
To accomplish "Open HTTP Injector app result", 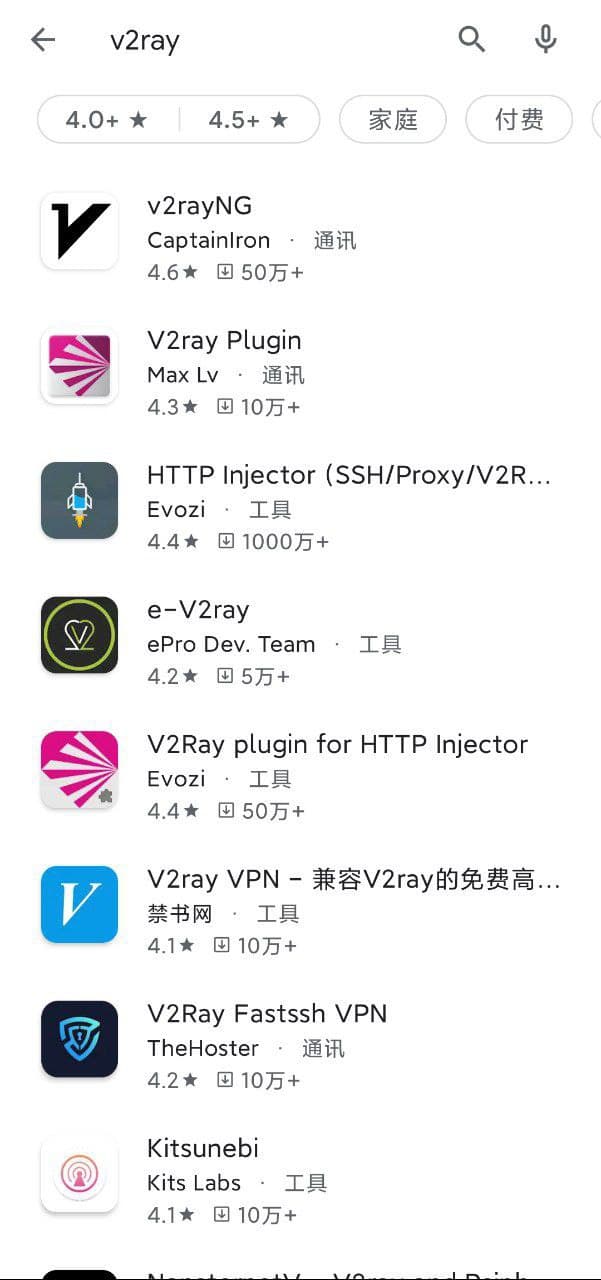I will [x=300, y=507].
